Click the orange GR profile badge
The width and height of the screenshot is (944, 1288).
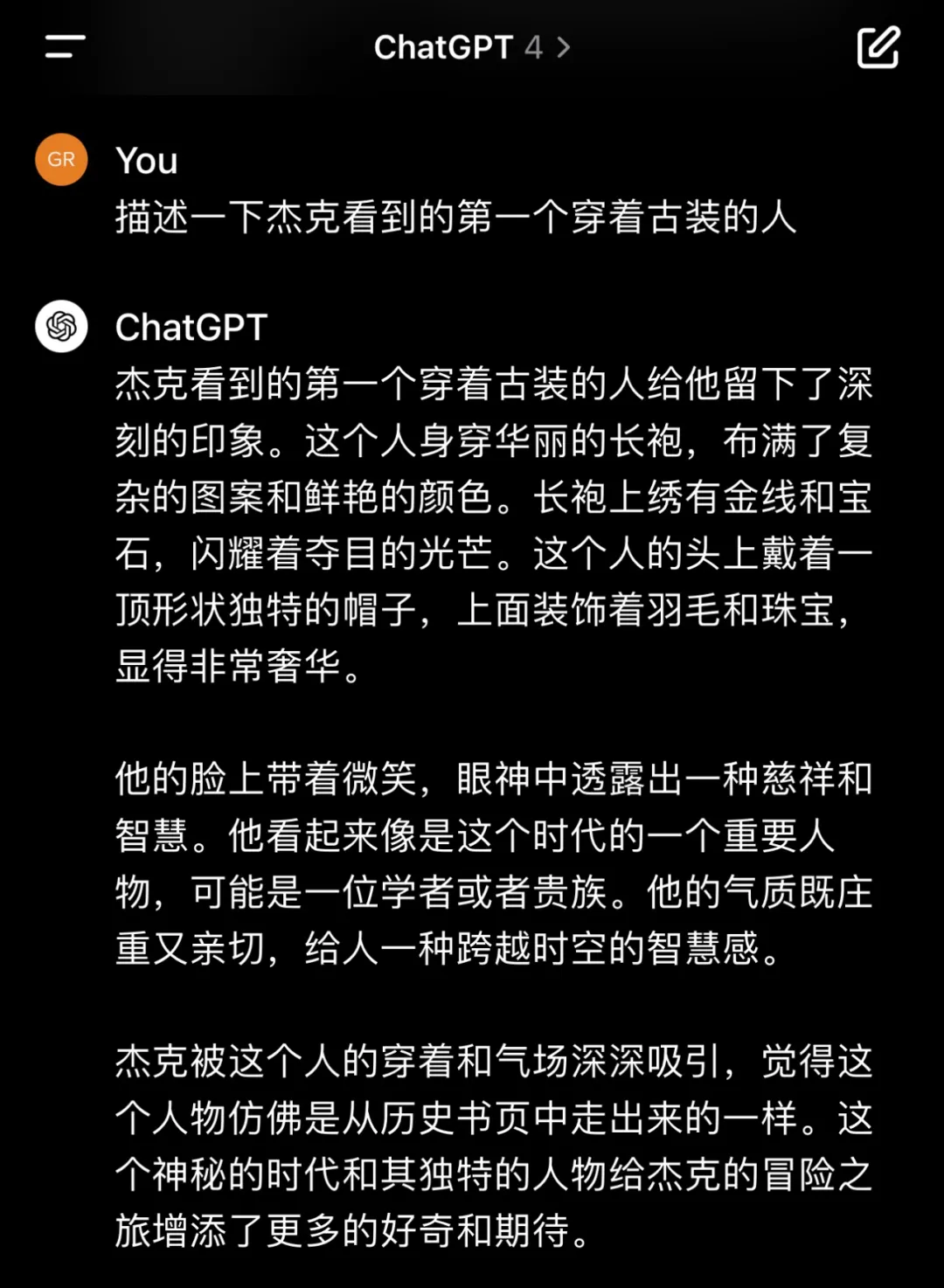point(61,159)
